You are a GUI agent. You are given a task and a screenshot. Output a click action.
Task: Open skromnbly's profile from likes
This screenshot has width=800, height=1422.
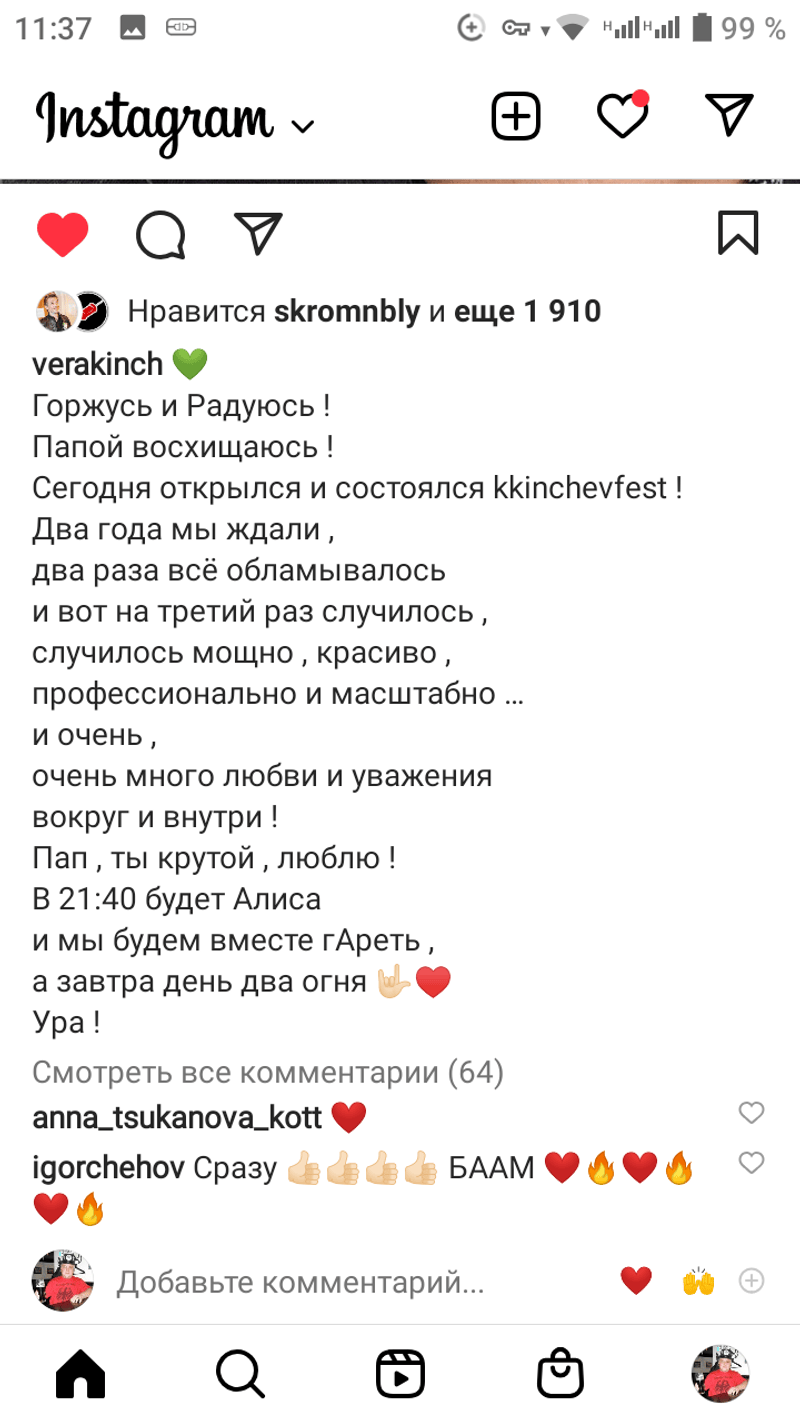346,312
